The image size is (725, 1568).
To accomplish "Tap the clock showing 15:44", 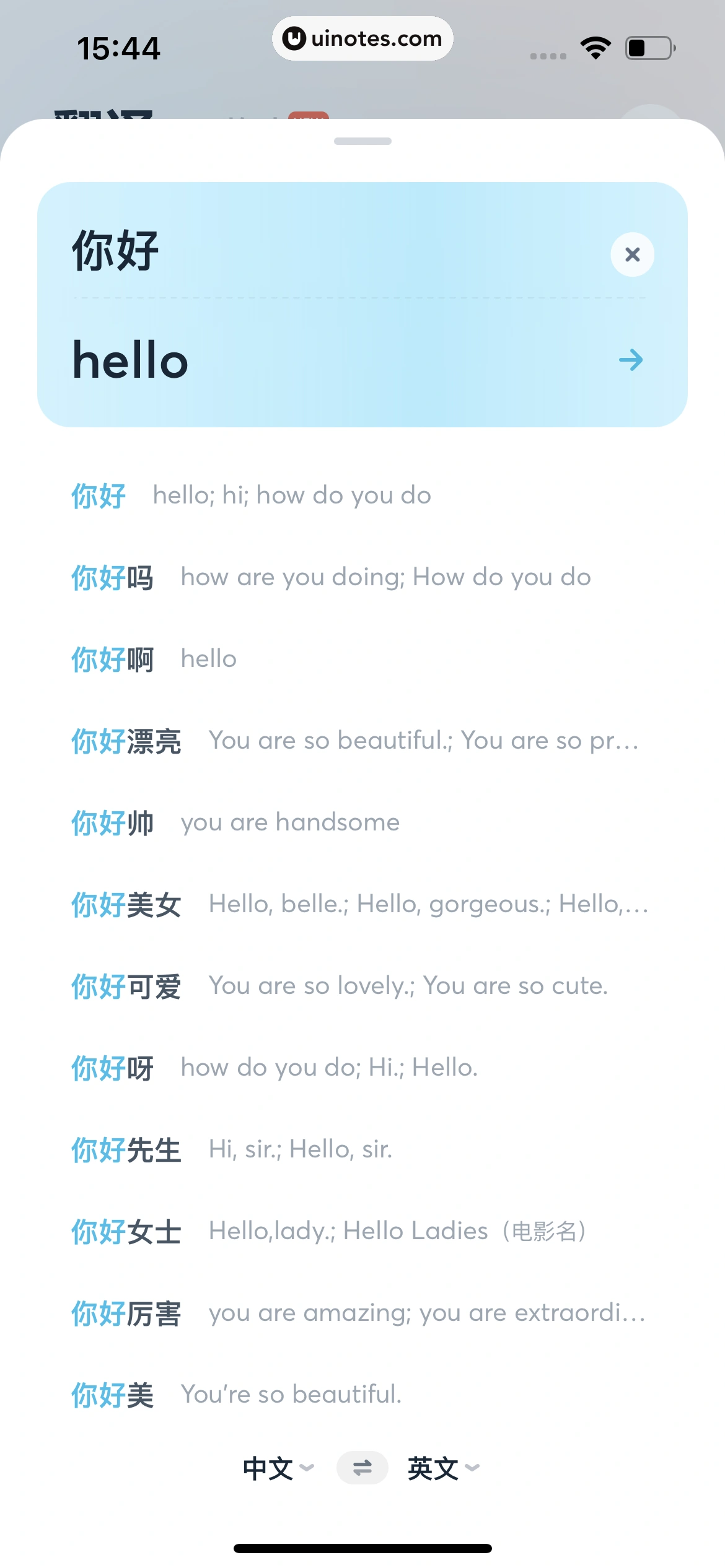I will 120,47.
